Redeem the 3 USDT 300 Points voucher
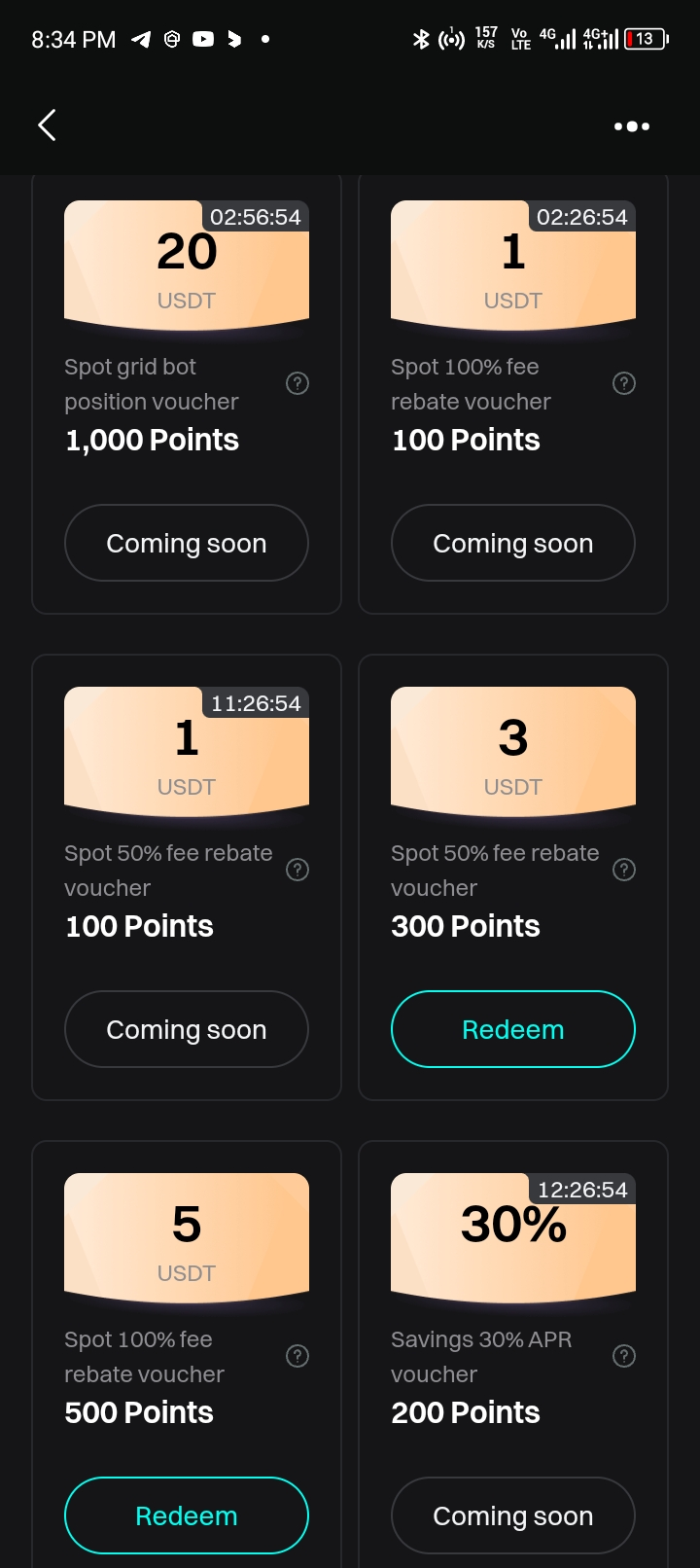The width and height of the screenshot is (700, 1568). 512,1029
